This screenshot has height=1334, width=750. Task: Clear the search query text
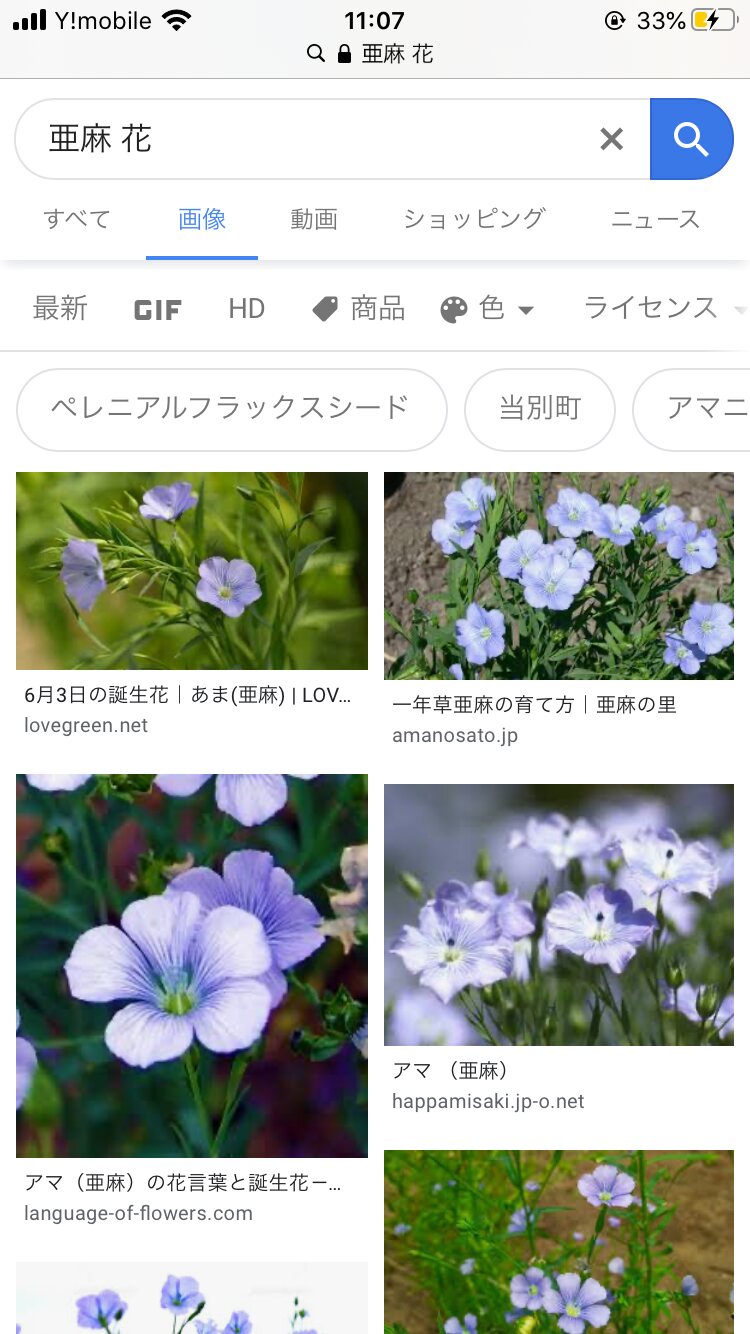(x=611, y=139)
